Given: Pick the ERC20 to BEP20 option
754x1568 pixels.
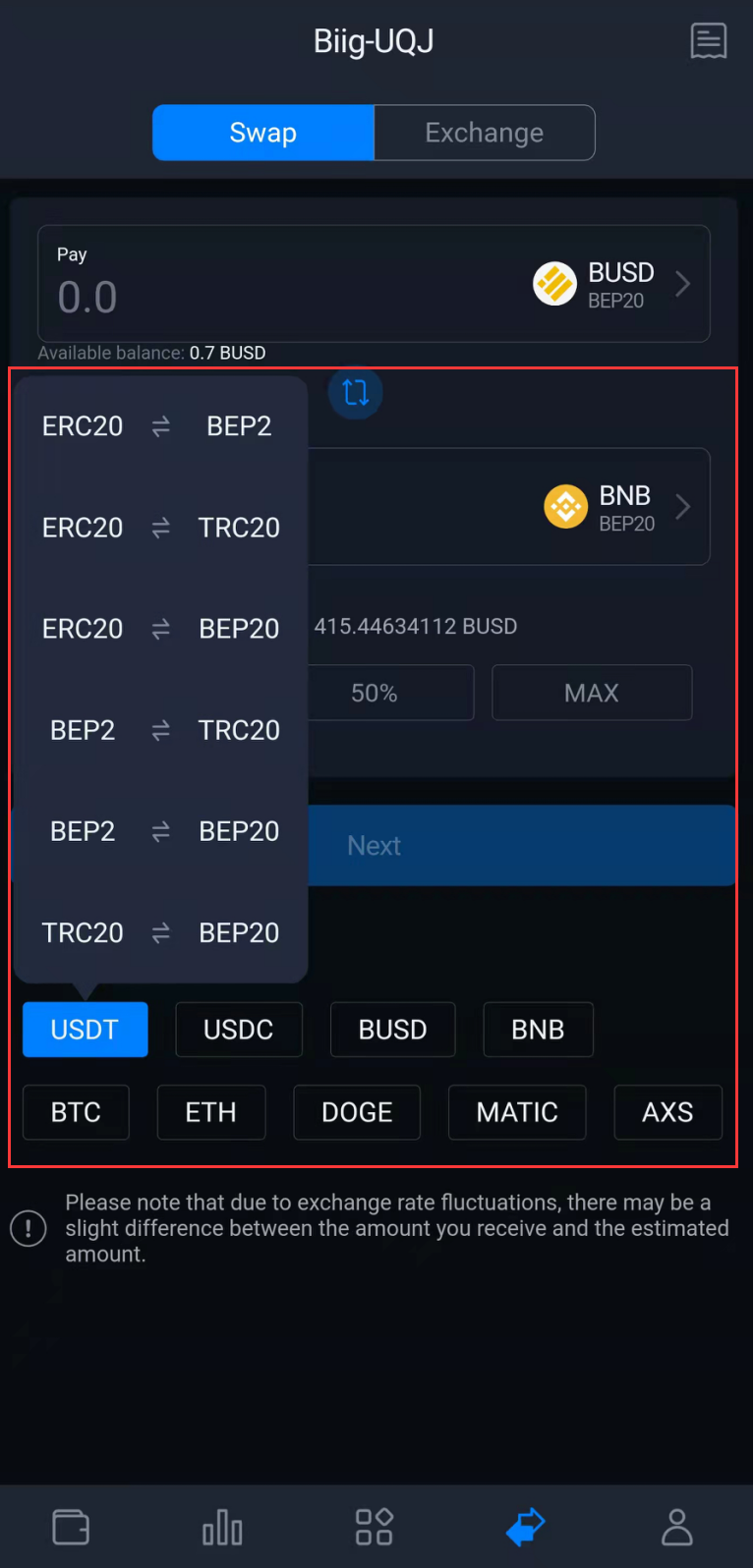Looking at the screenshot, I should click(160, 629).
